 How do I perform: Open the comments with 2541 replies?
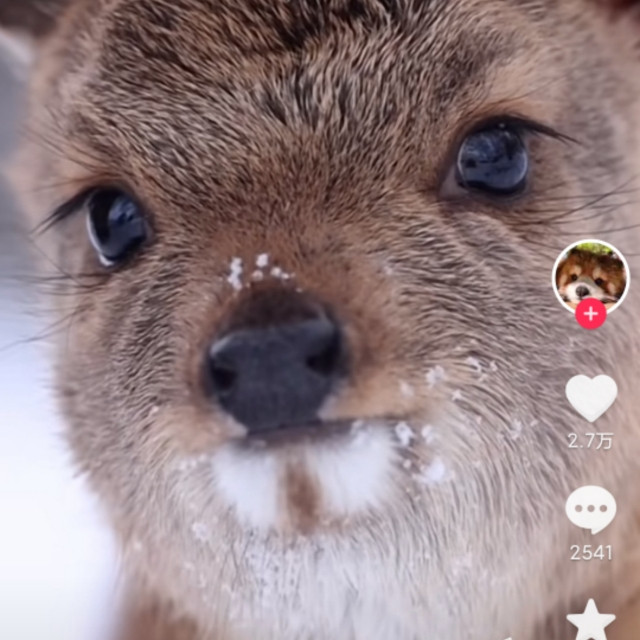tap(591, 509)
